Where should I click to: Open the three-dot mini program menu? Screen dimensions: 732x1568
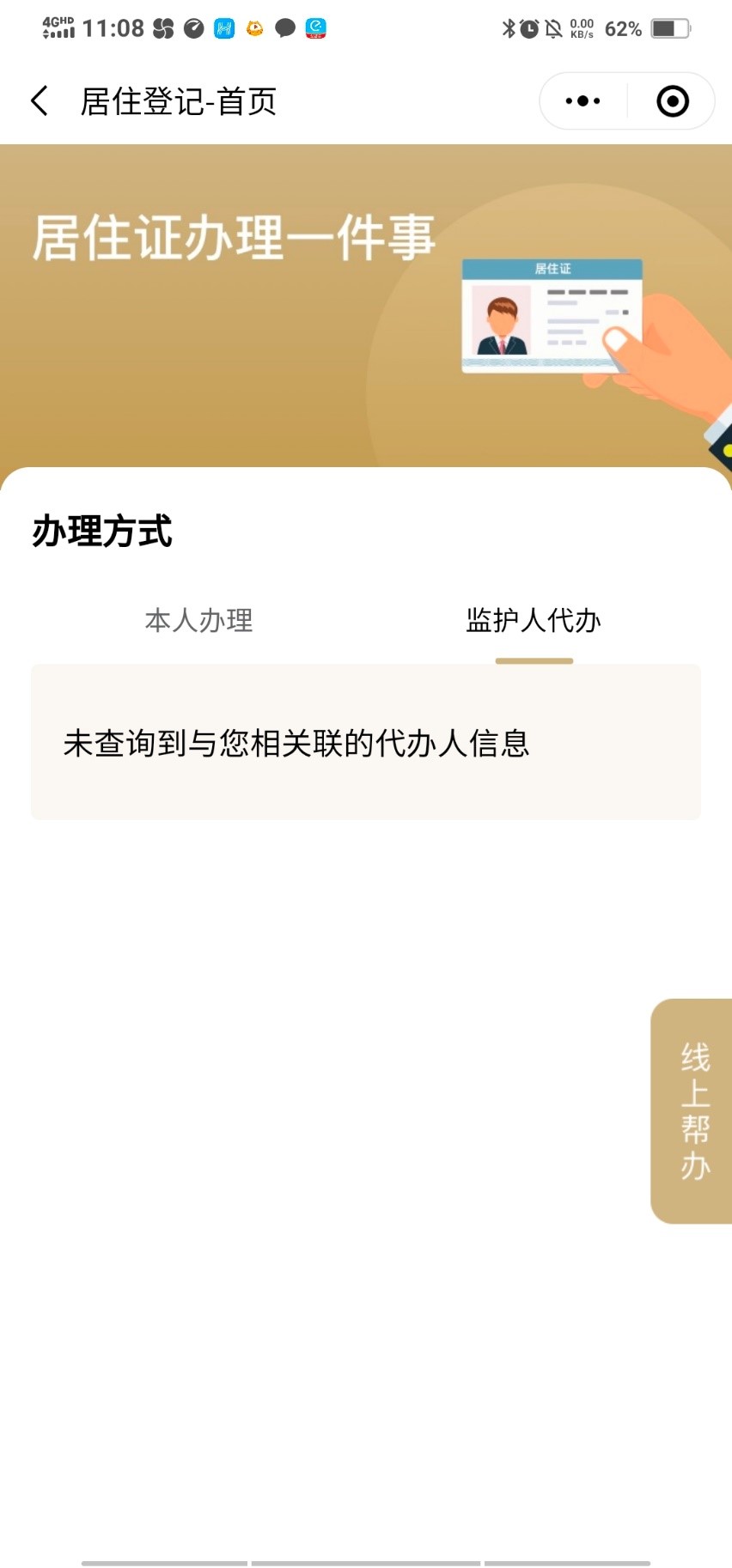coord(583,101)
